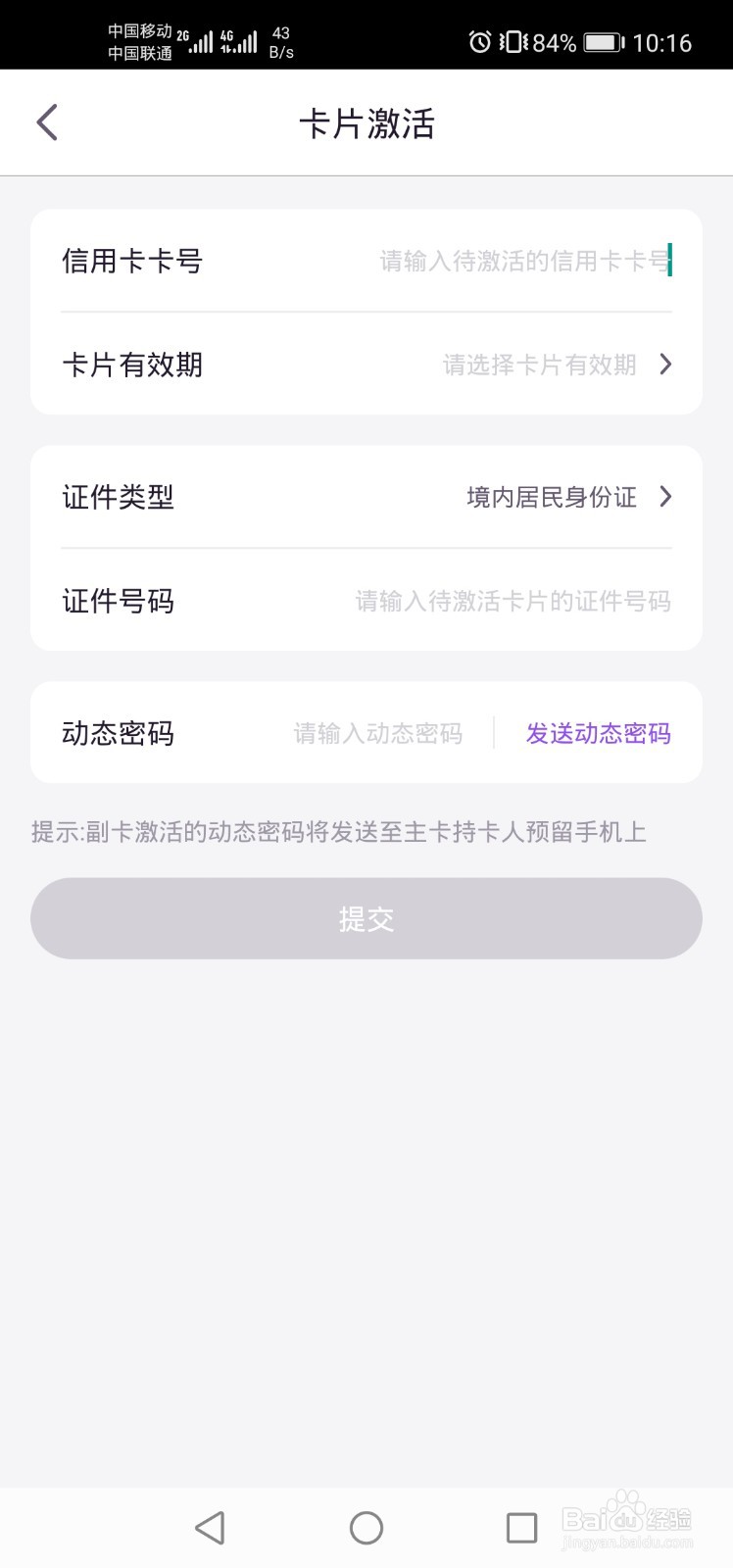The height and width of the screenshot is (1568, 733).
Task: Open the 卡片有效期 picker
Action: [366, 365]
